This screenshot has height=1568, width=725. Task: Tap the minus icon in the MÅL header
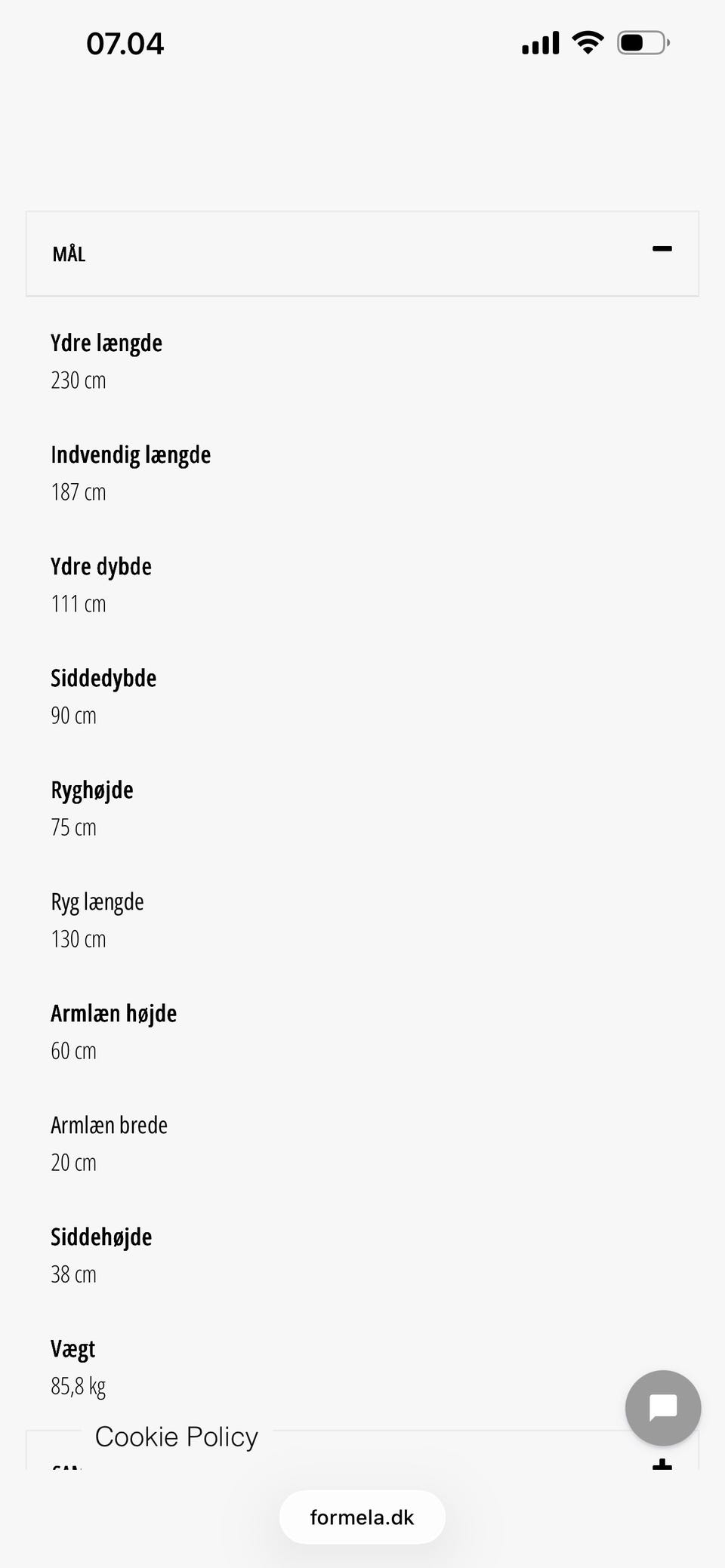click(662, 249)
